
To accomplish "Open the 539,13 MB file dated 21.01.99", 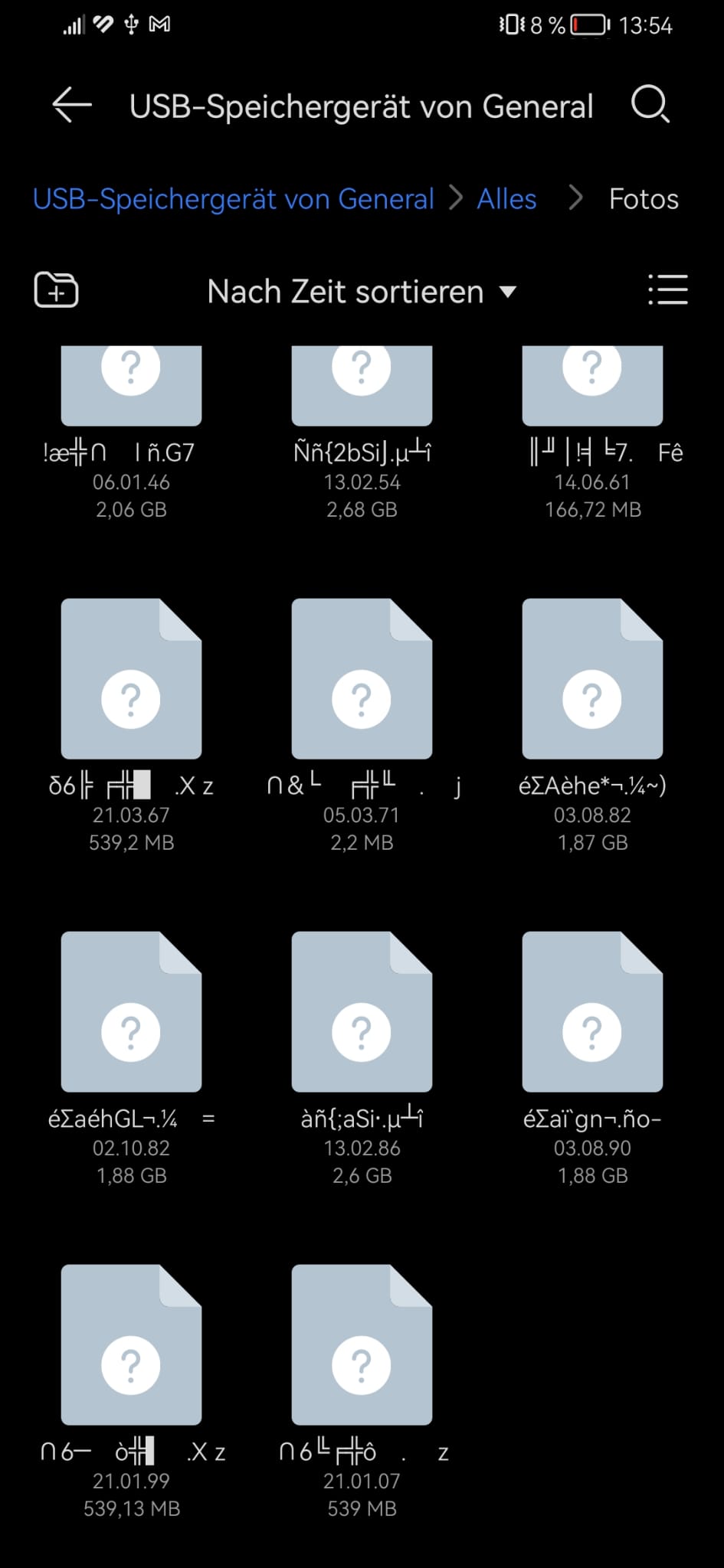I will click(x=131, y=1345).
